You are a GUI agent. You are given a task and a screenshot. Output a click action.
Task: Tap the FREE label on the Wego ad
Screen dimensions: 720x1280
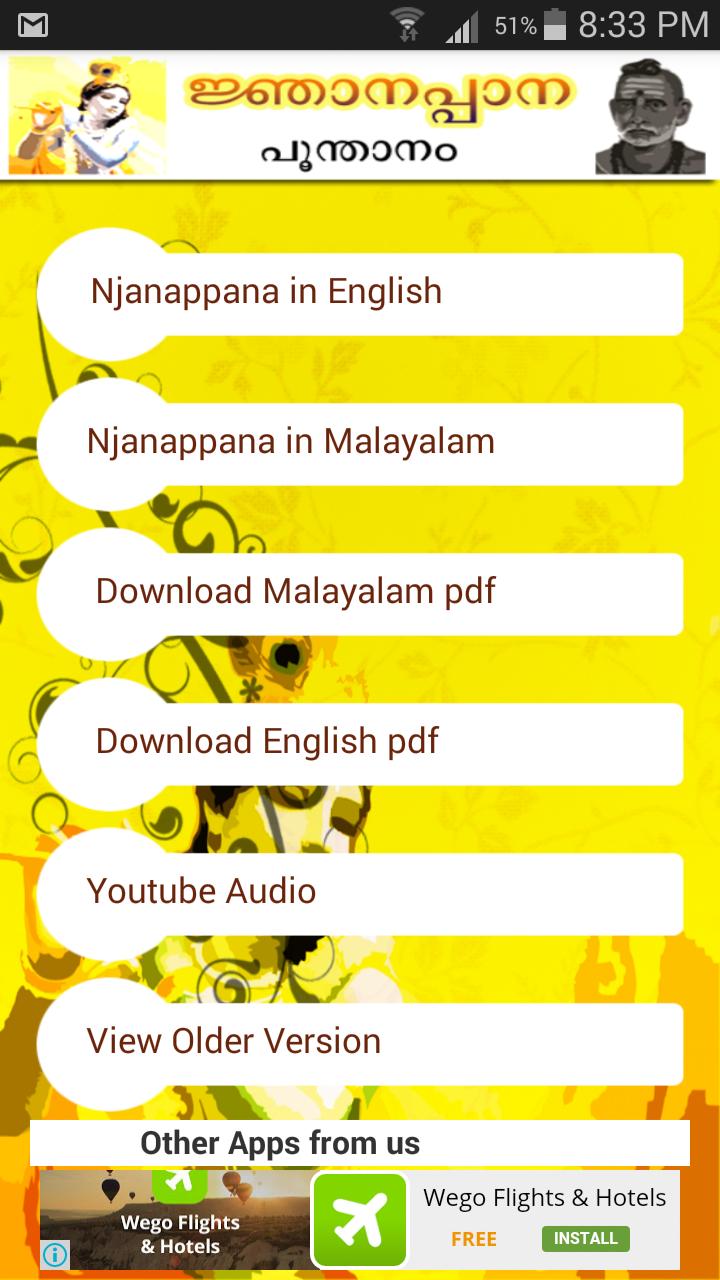[x=474, y=1238]
